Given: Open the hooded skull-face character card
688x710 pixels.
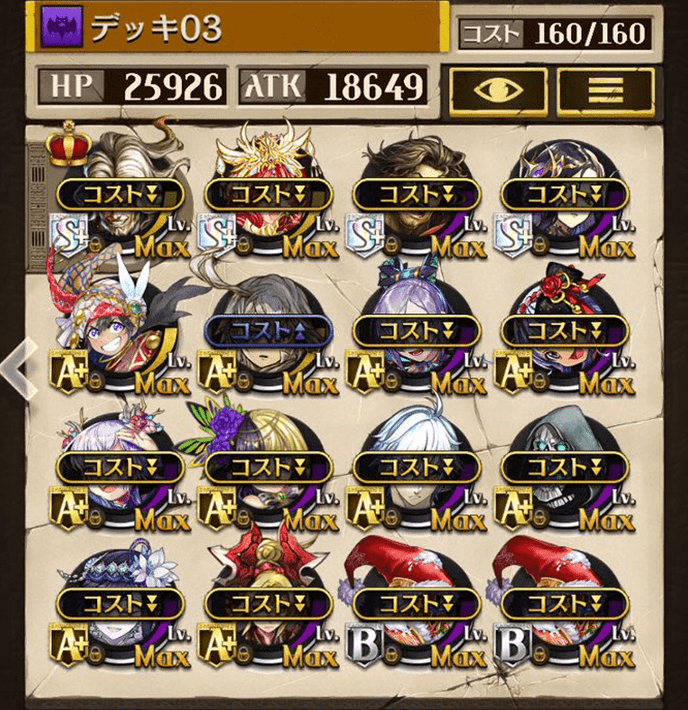Looking at the screenshot, I should tap(565, 465).
